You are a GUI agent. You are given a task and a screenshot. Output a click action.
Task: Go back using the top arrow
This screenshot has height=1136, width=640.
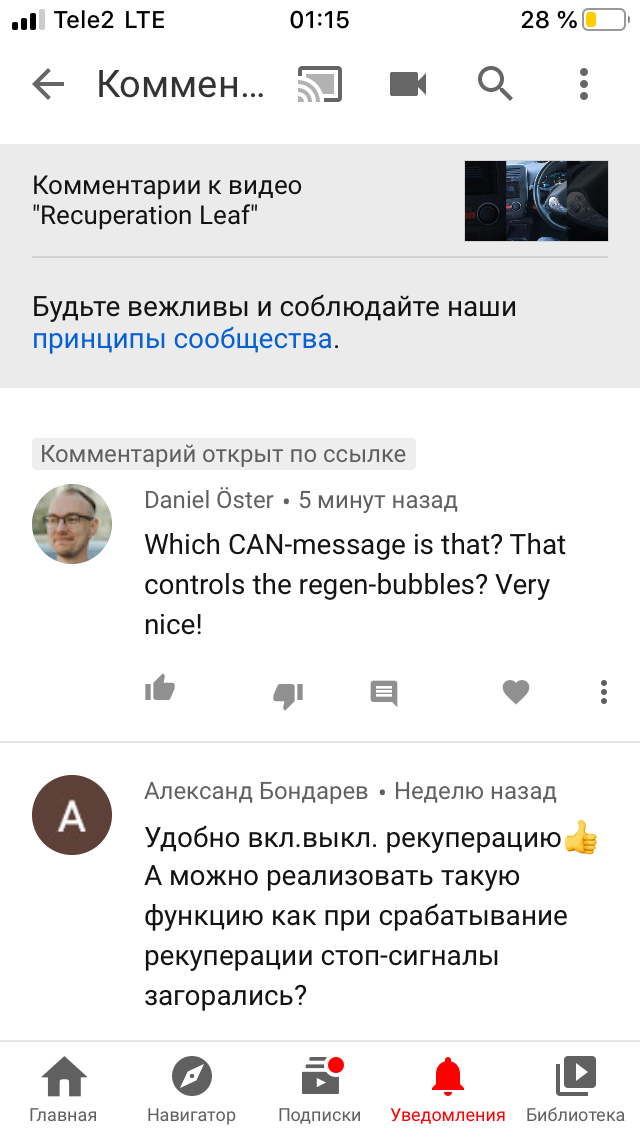[x=48, y=85]
